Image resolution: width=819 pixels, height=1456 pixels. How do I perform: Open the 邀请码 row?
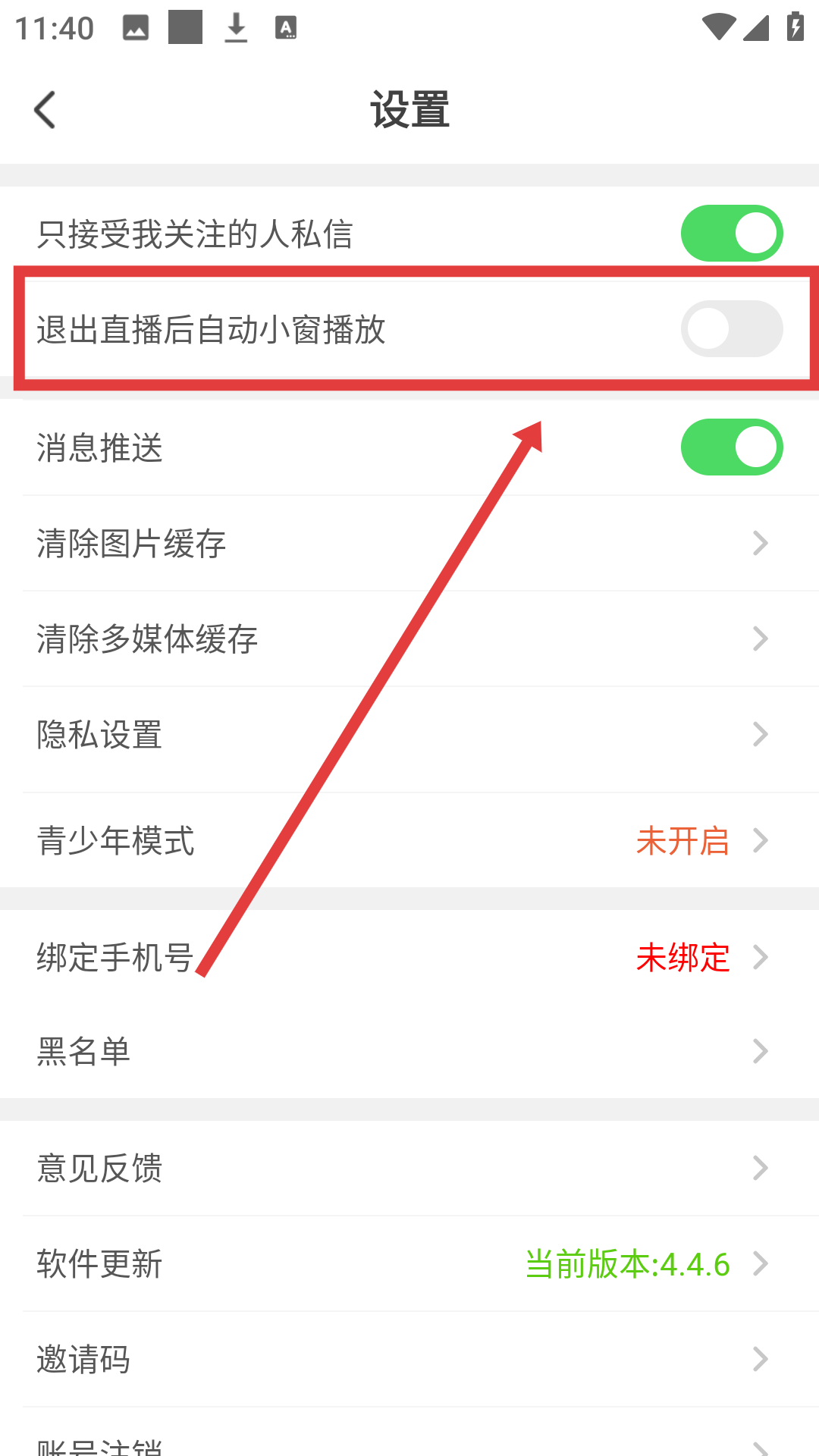[409, 1360]
